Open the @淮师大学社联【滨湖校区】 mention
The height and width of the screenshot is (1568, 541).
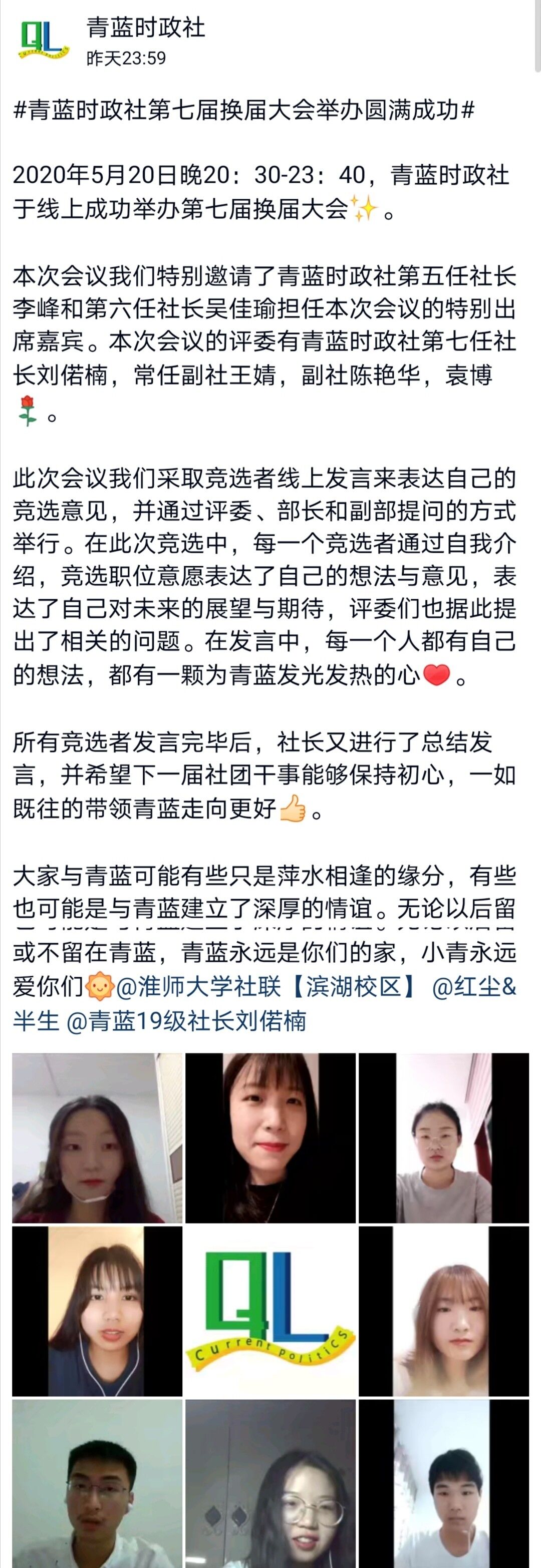coord(265,987)
